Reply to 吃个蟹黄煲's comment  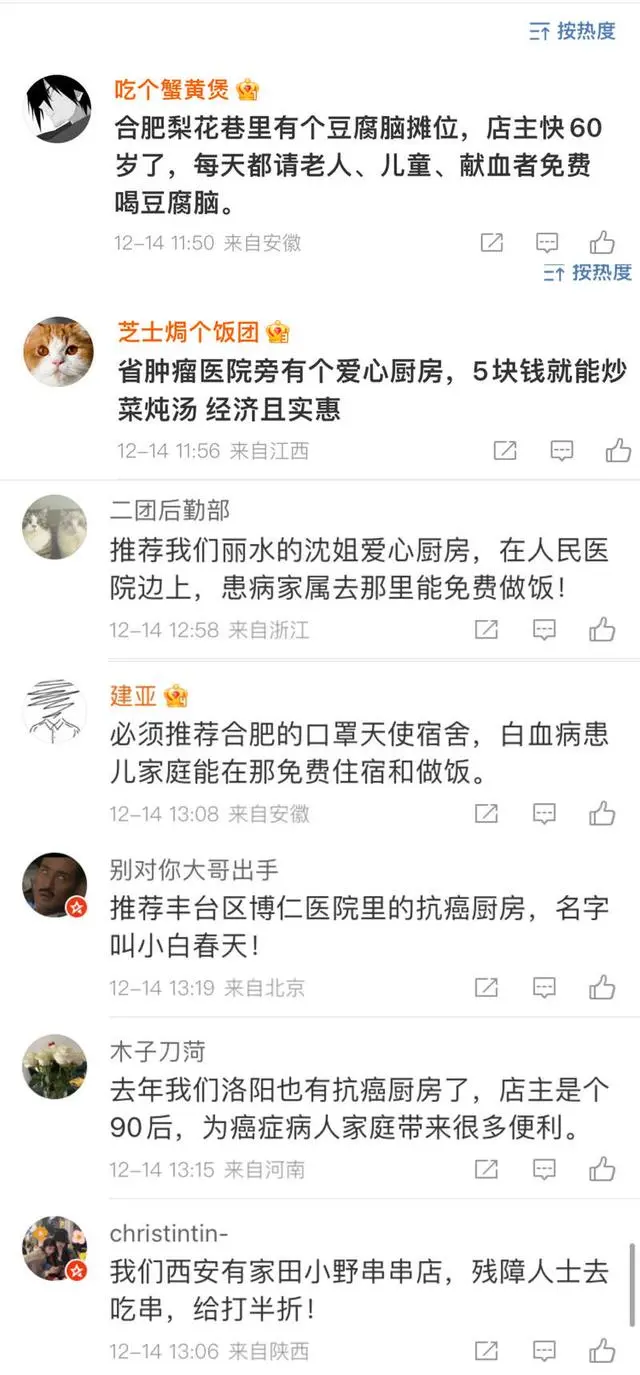click(547, 242)
